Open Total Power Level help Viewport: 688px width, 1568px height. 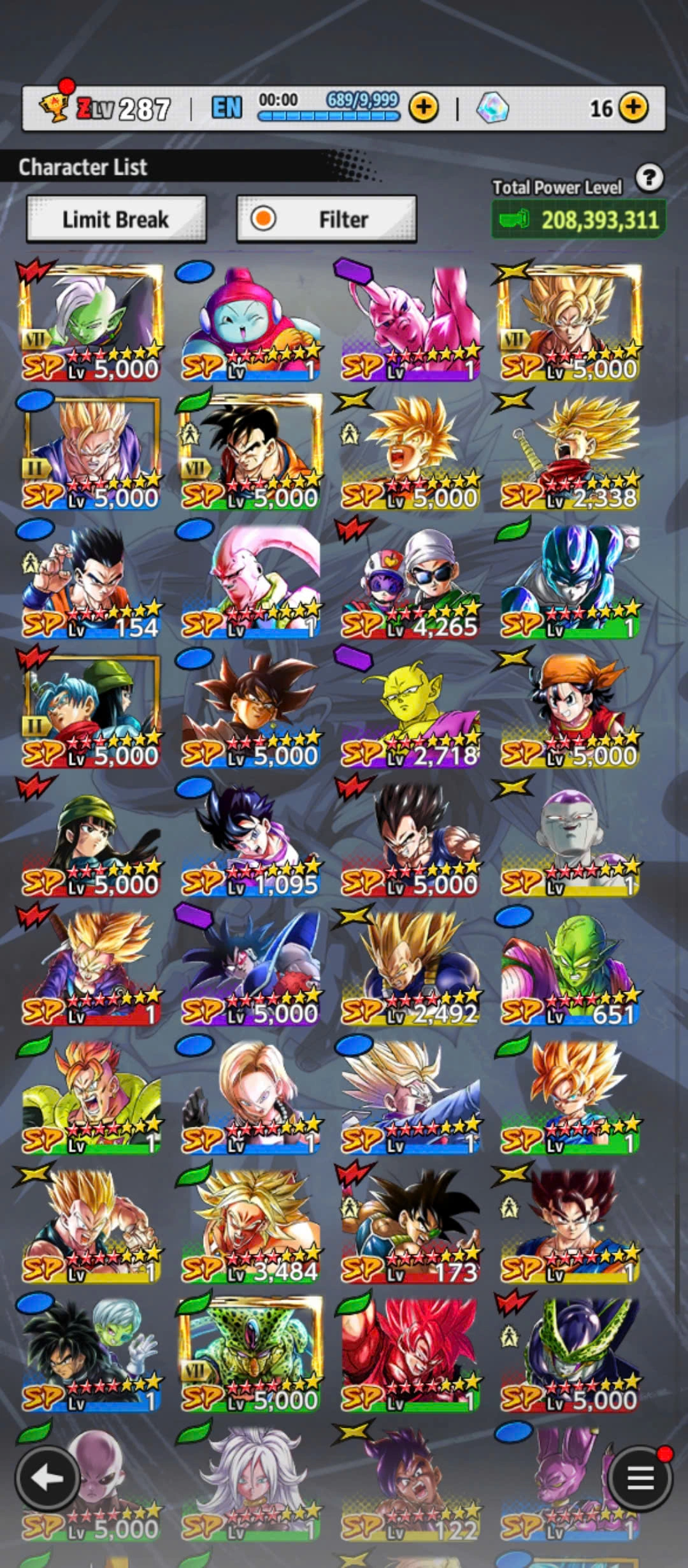[x=649, y=178]
